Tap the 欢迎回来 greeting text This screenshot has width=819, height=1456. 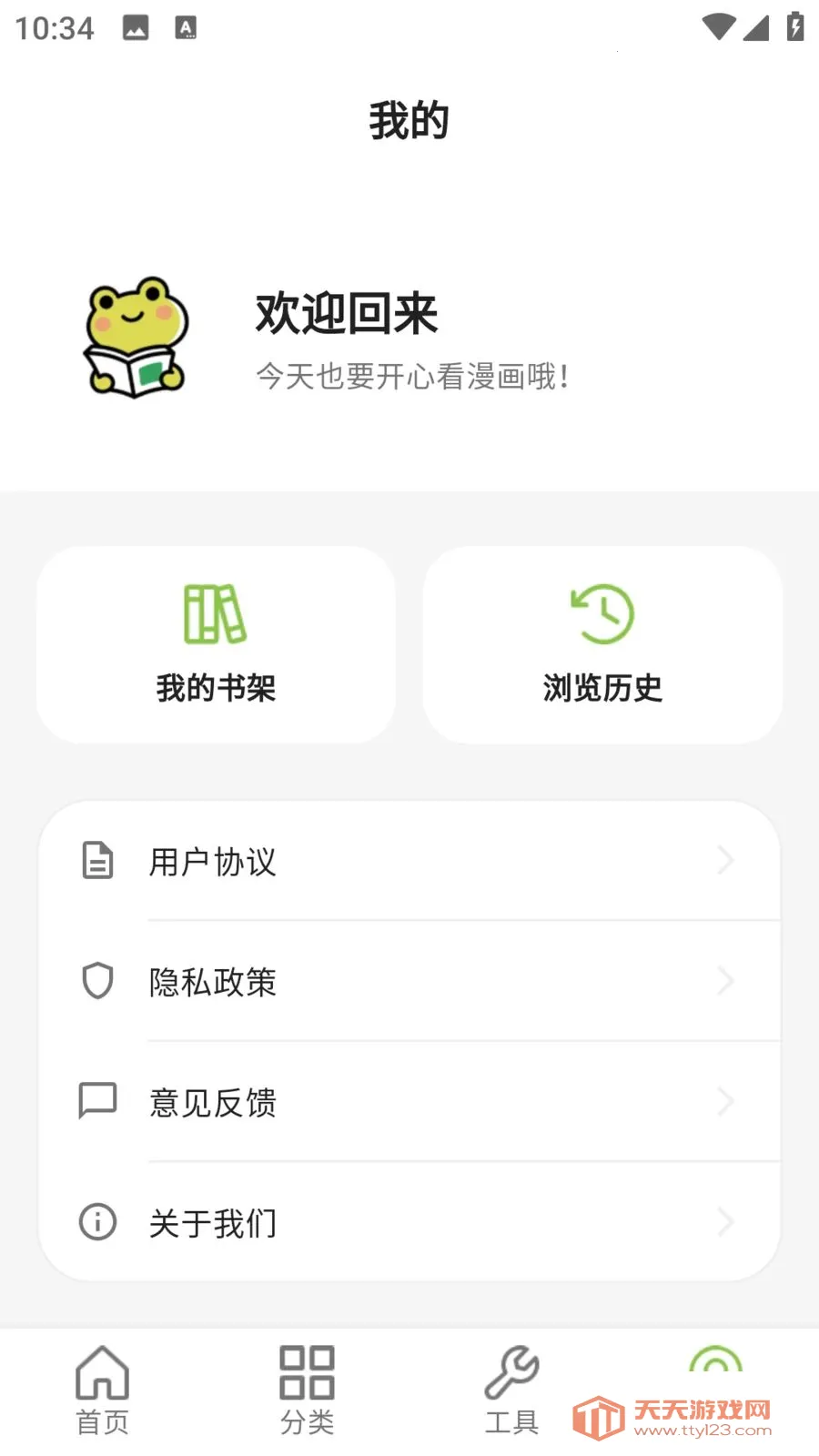[345, 313]
